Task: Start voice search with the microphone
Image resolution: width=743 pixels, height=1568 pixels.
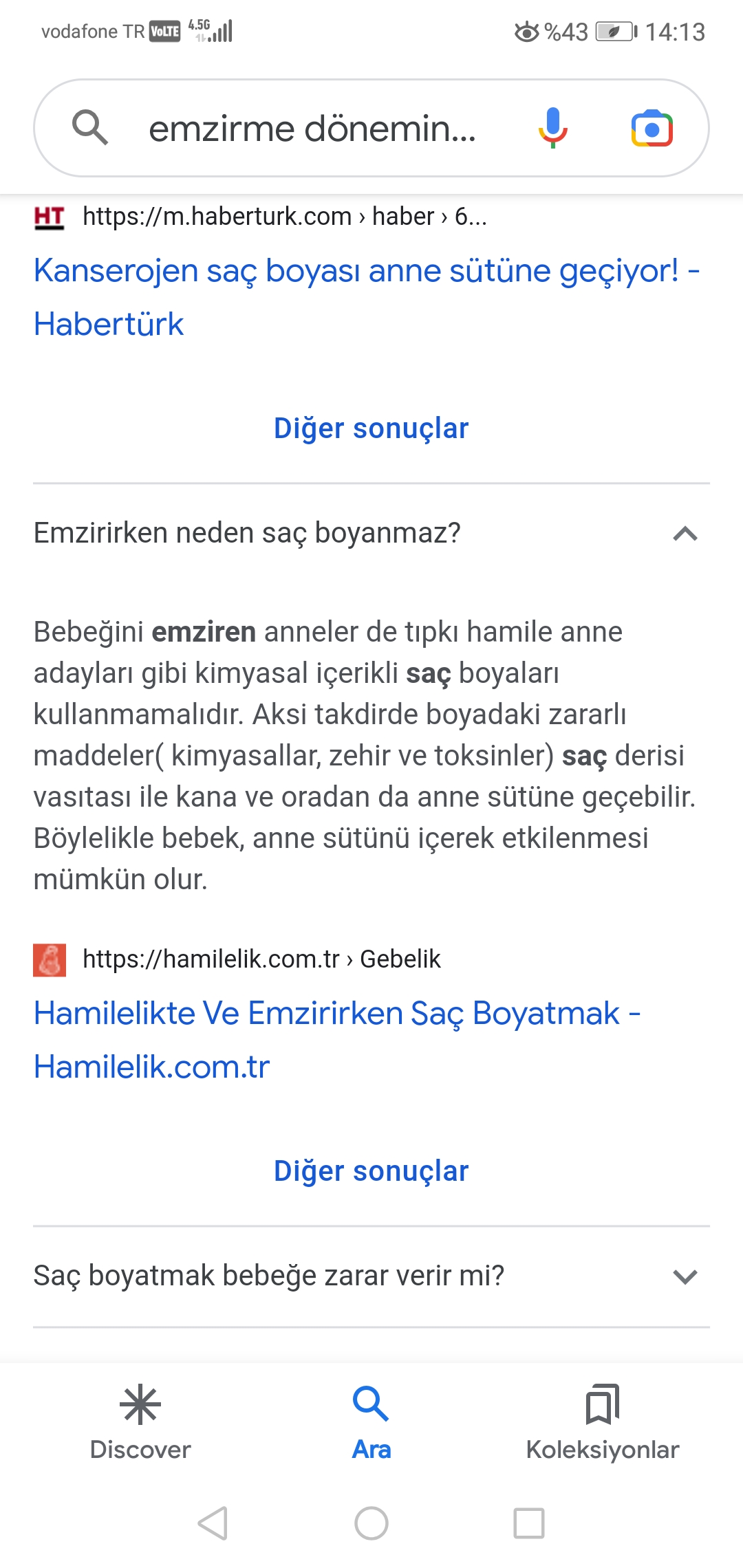Action: click(x=552, y=129)
